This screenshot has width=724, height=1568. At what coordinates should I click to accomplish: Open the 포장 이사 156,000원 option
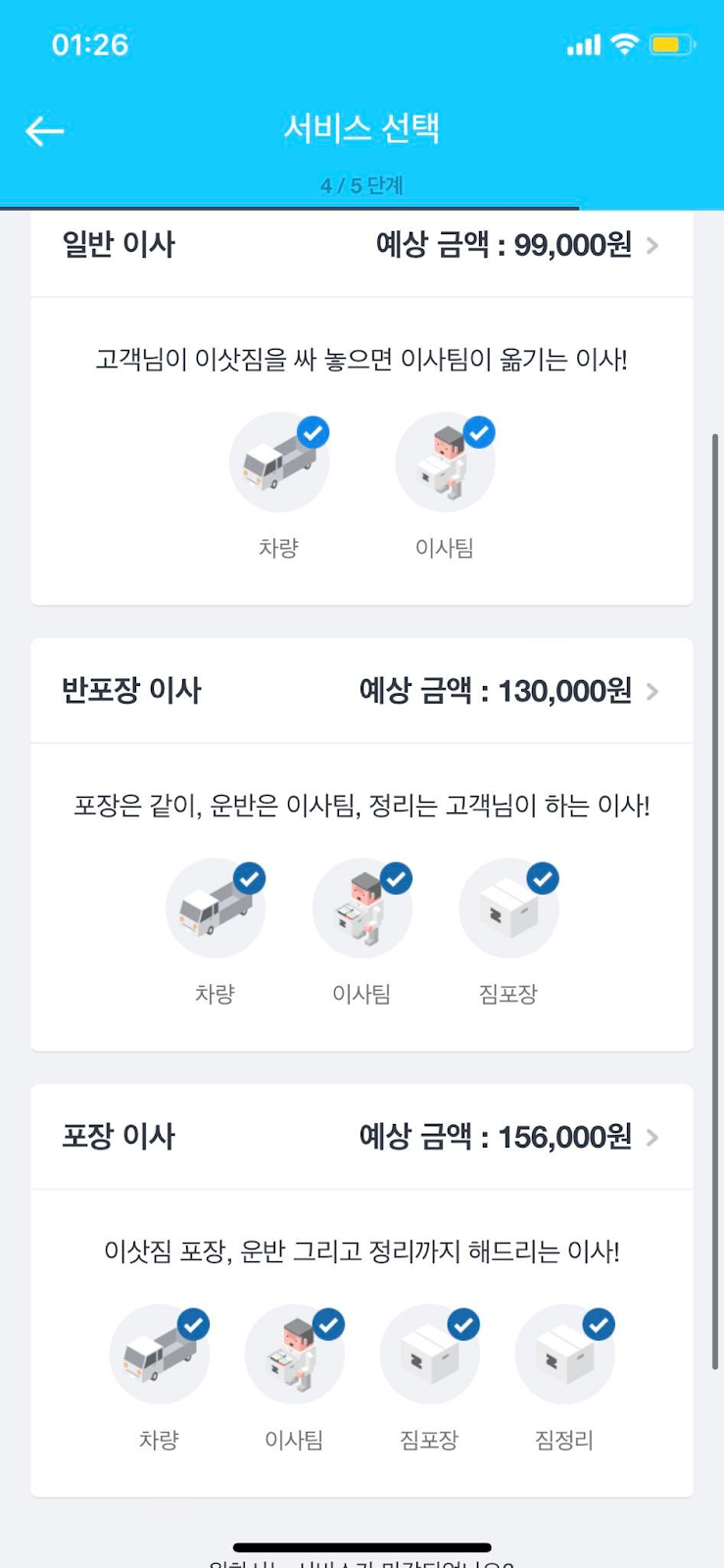(x=361, y=1137)
